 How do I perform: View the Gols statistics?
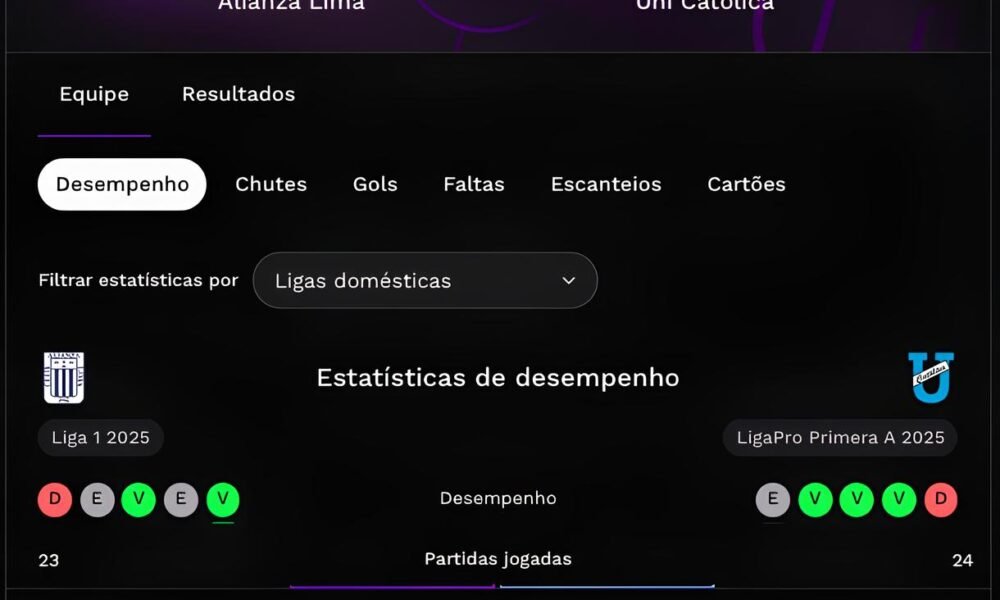click(375, 185)
